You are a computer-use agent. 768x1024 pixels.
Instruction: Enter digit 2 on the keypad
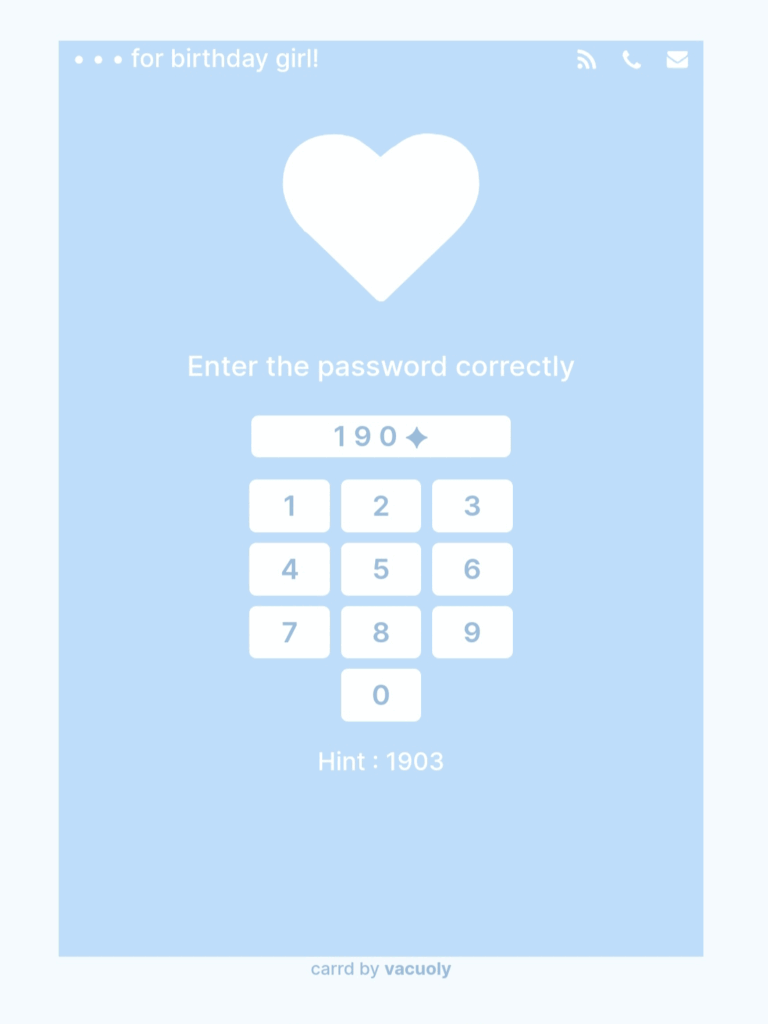pyautogui.click(x=381, y=506)
